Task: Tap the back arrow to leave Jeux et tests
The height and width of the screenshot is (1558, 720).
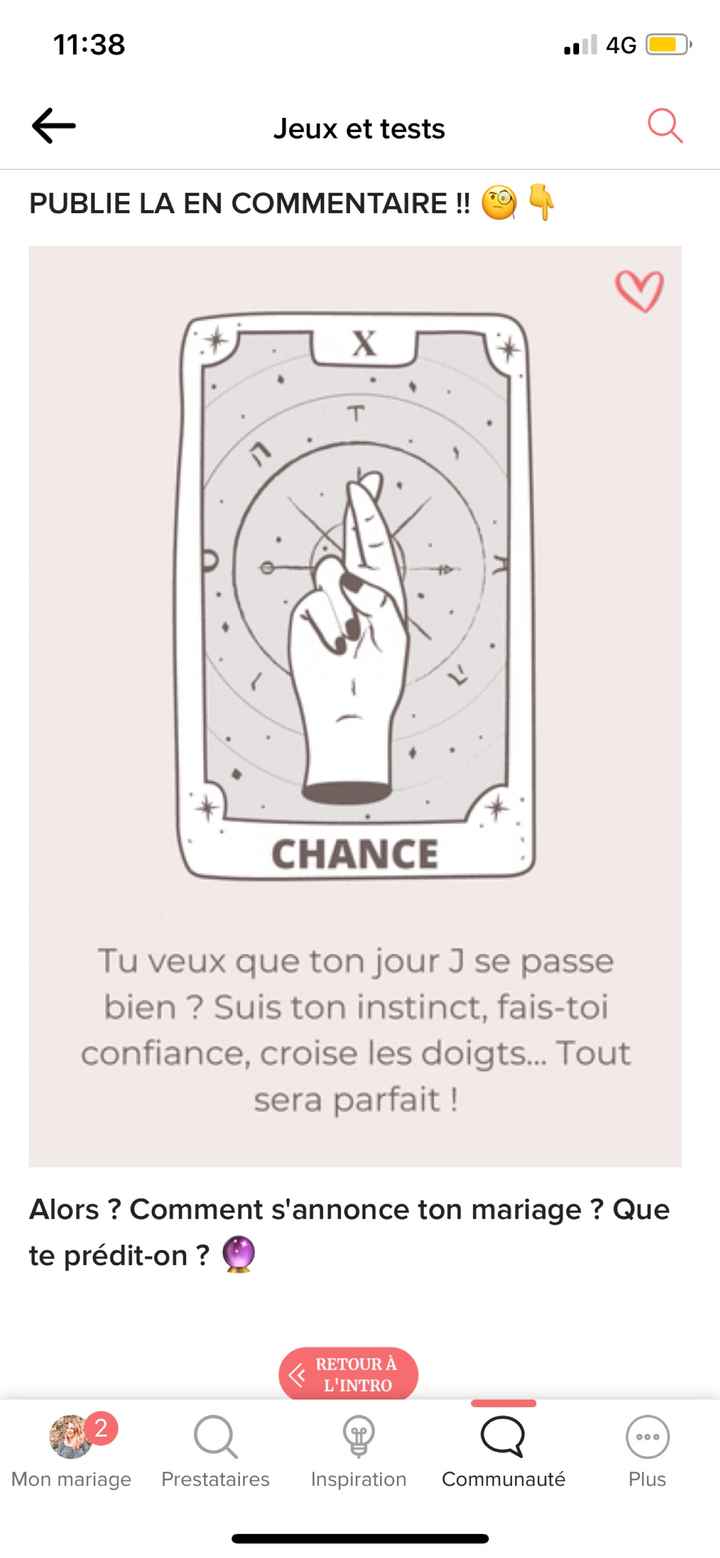Action: tap(54, 124)
